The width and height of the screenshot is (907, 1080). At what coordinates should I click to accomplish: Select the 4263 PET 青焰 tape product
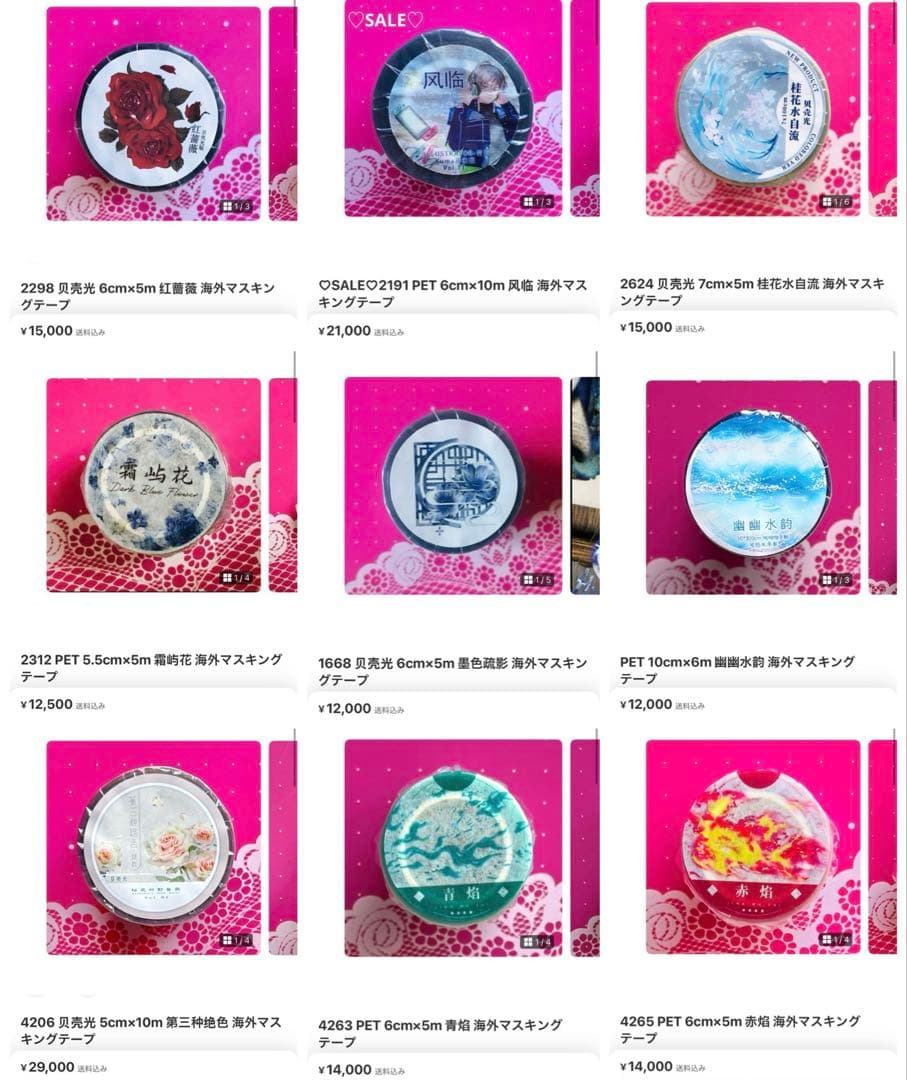453,847
